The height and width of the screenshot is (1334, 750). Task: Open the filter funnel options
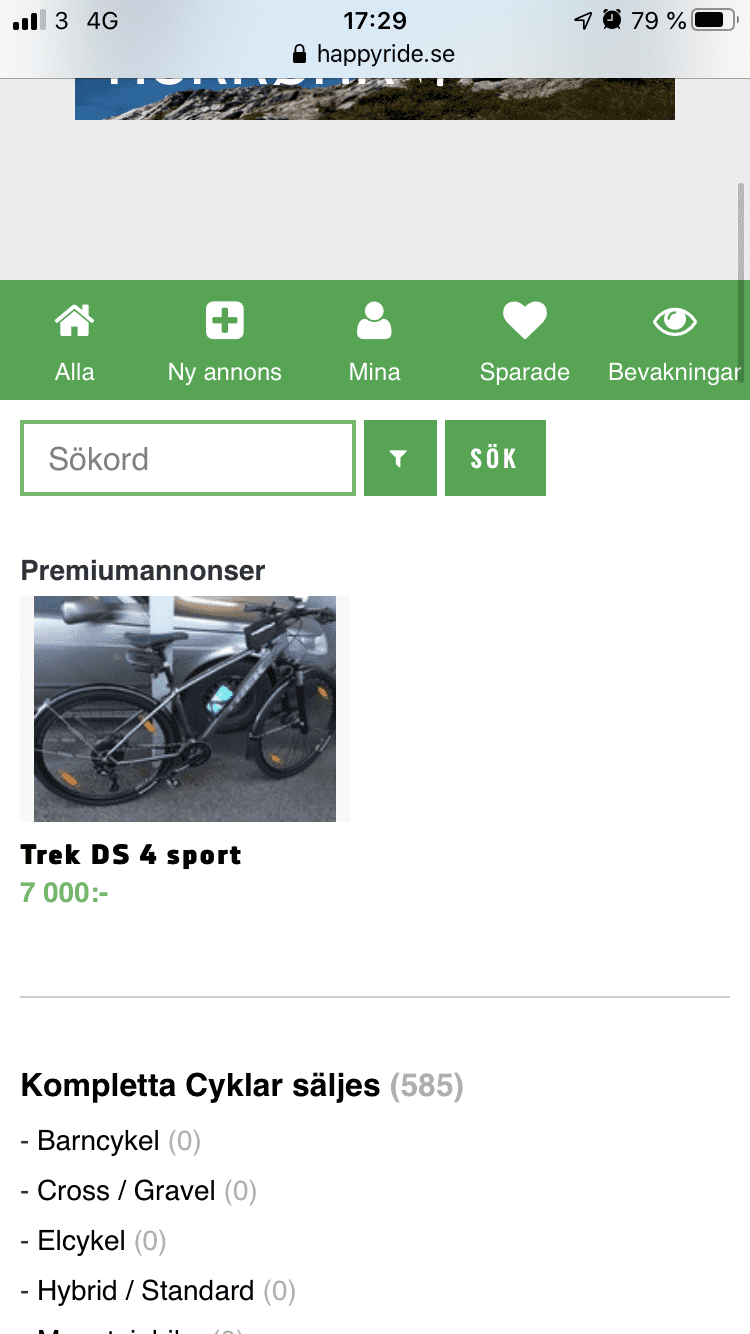[x=400, y=459]
